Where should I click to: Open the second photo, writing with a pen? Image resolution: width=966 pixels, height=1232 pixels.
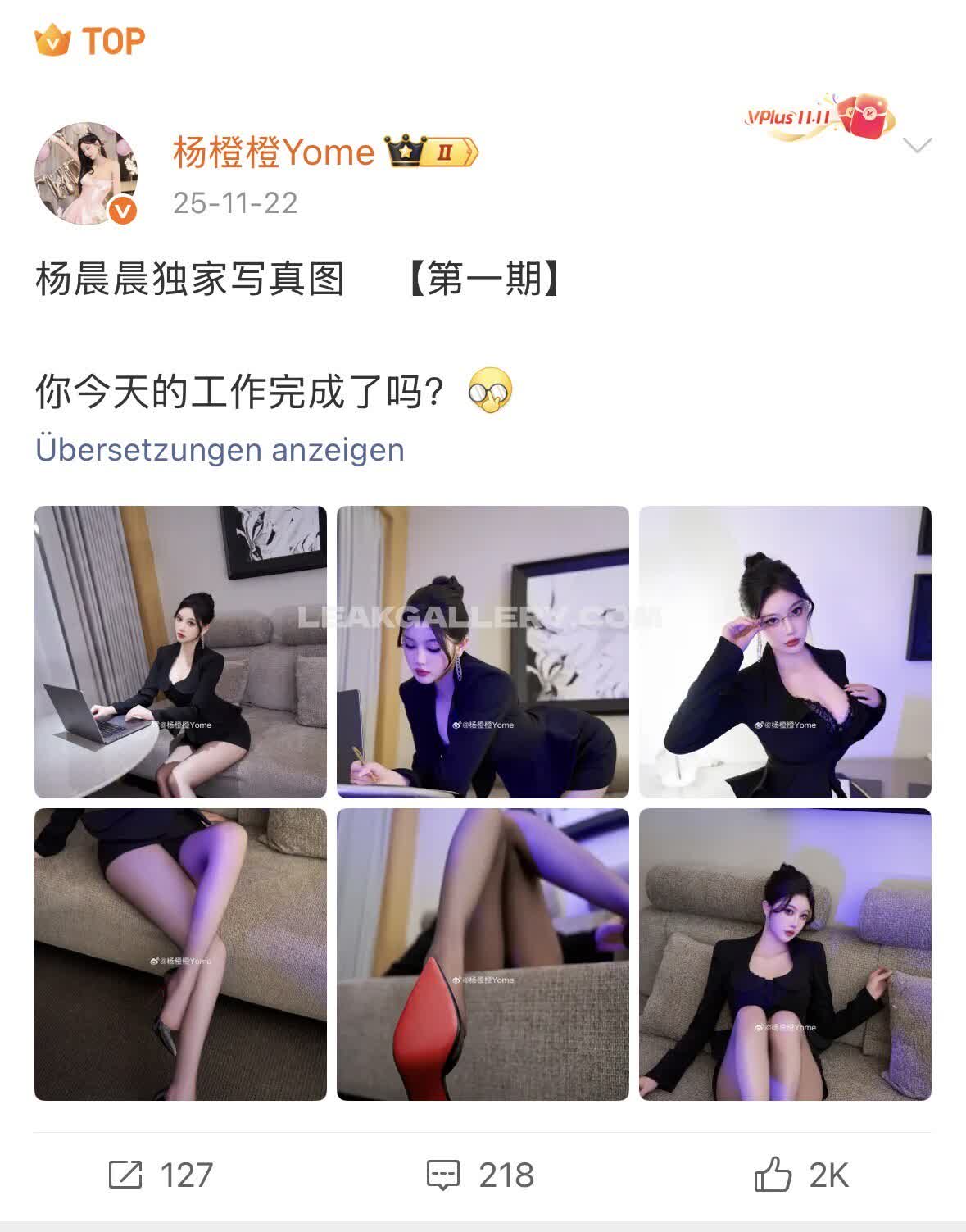[483, 652]
